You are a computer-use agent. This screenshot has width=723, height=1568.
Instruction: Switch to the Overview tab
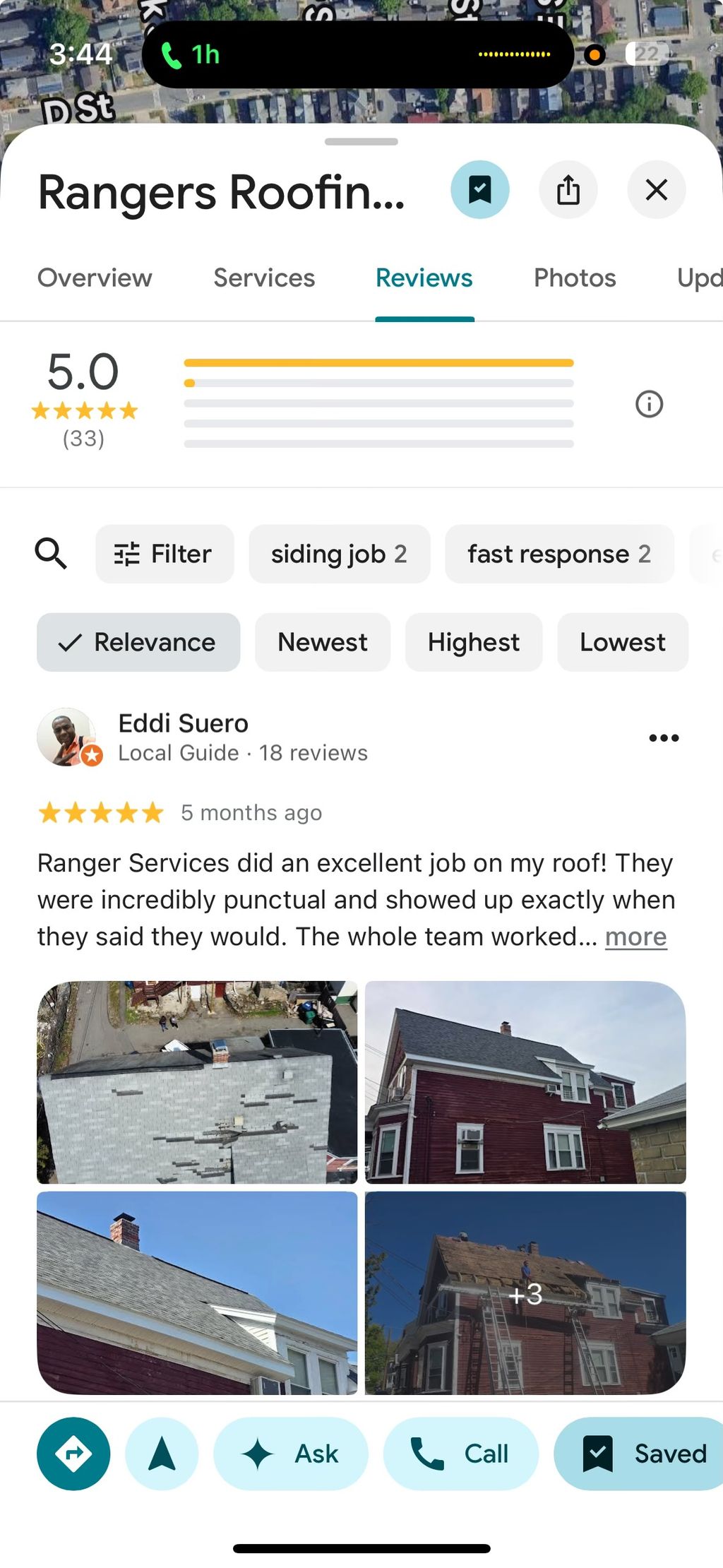[x=95, y=278]
